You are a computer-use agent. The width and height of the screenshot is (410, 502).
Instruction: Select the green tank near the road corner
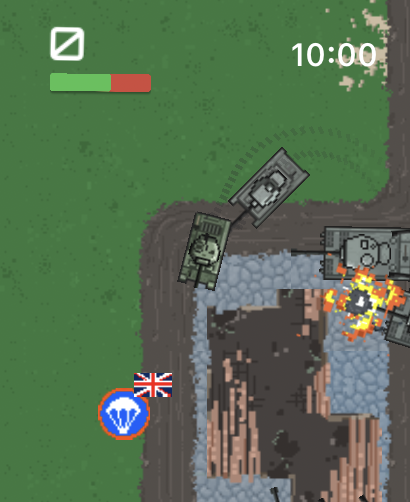(205, 251)
